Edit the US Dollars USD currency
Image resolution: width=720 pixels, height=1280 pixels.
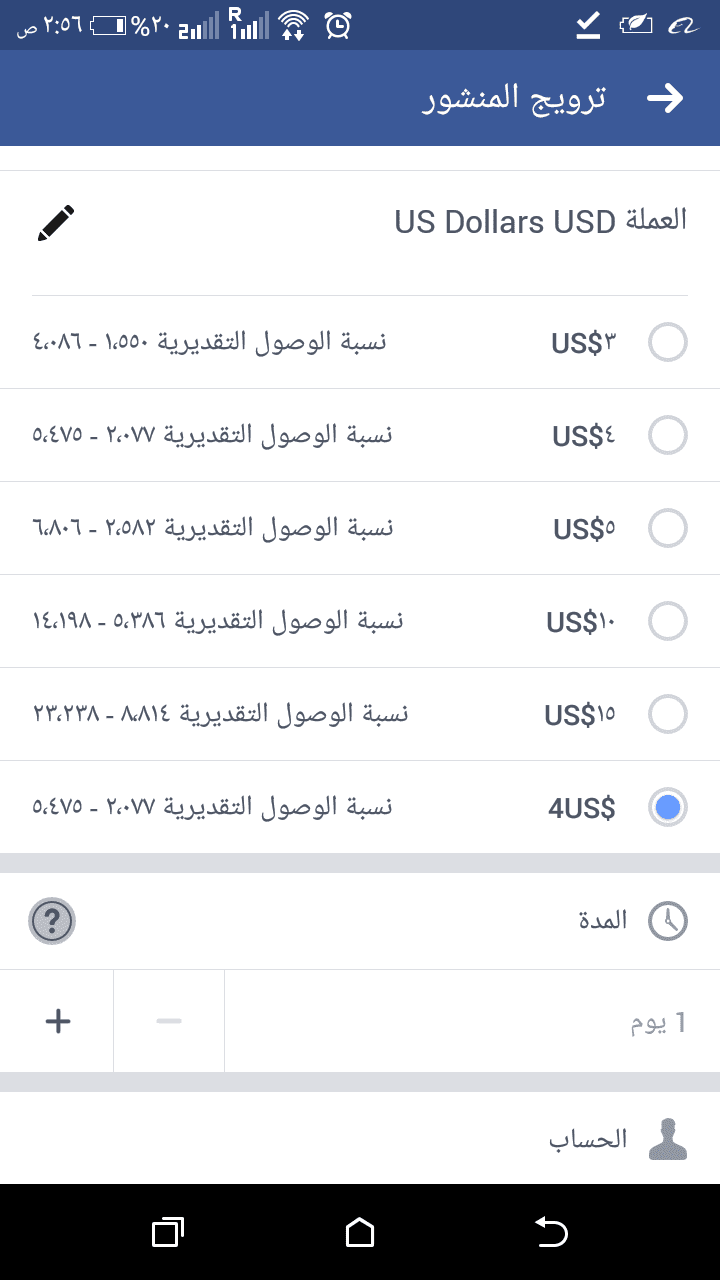[56, 222]
